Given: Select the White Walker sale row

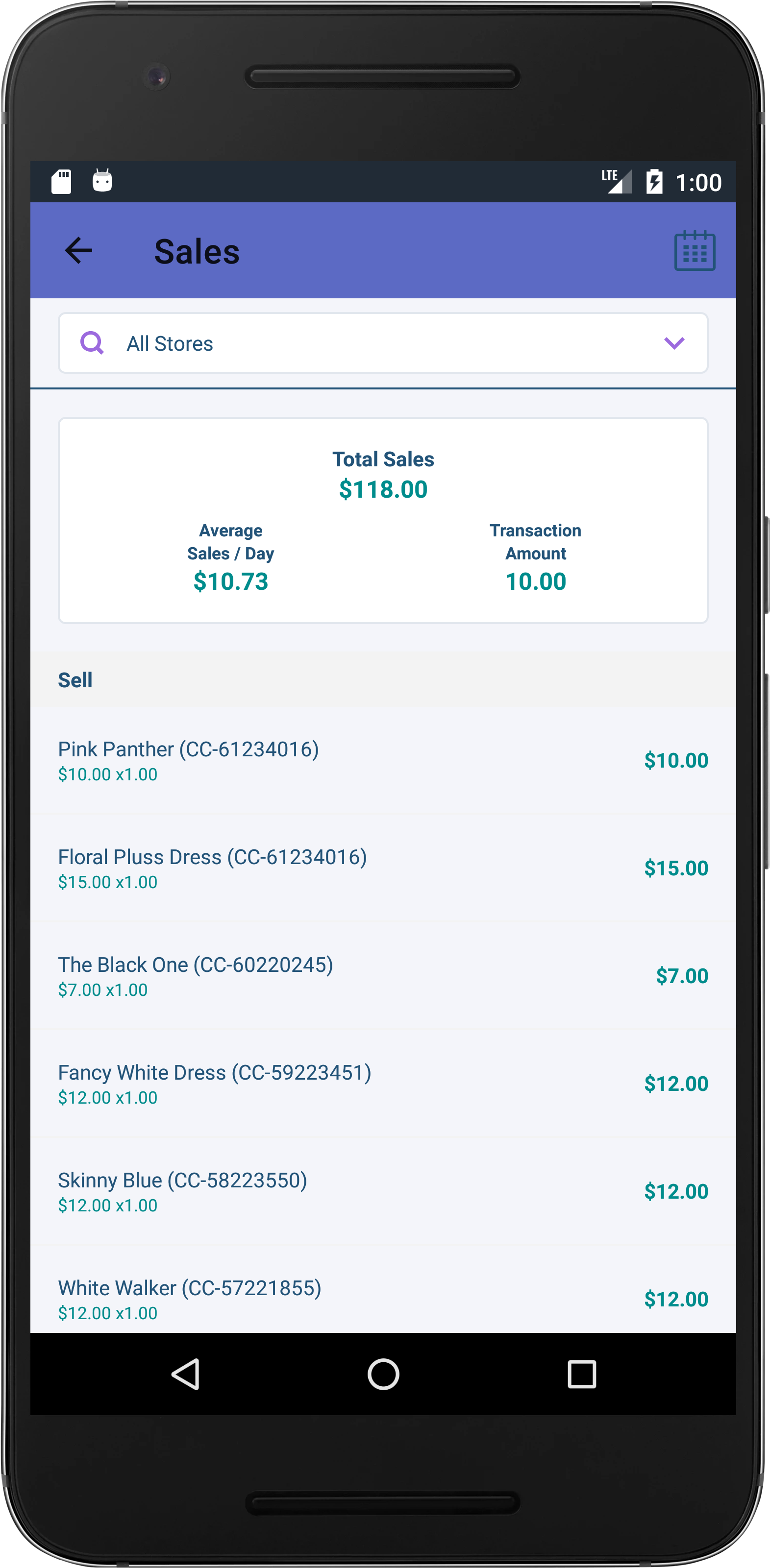Looking at the screenshot, I should [x=383, y=1289].
